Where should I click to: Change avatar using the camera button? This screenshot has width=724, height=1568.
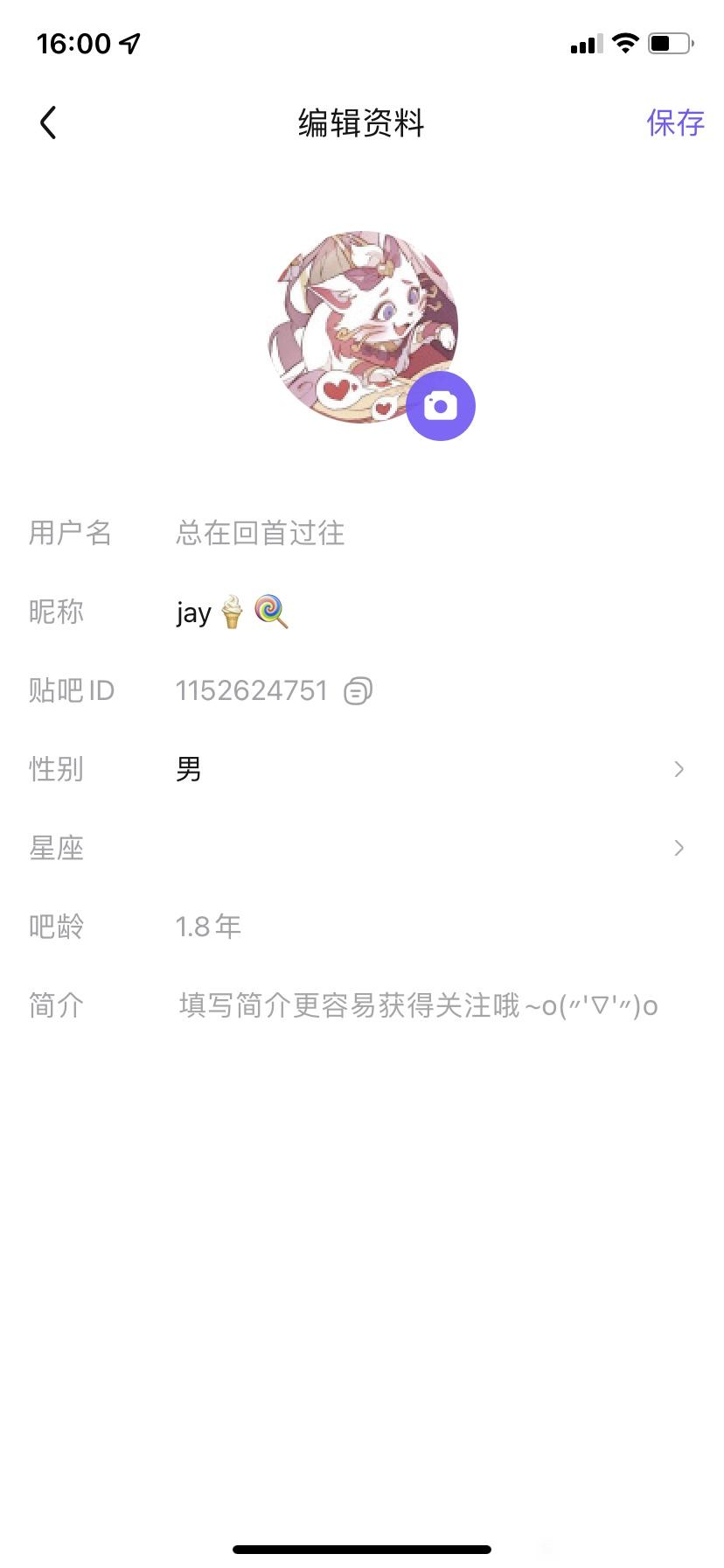coord(441,406)
